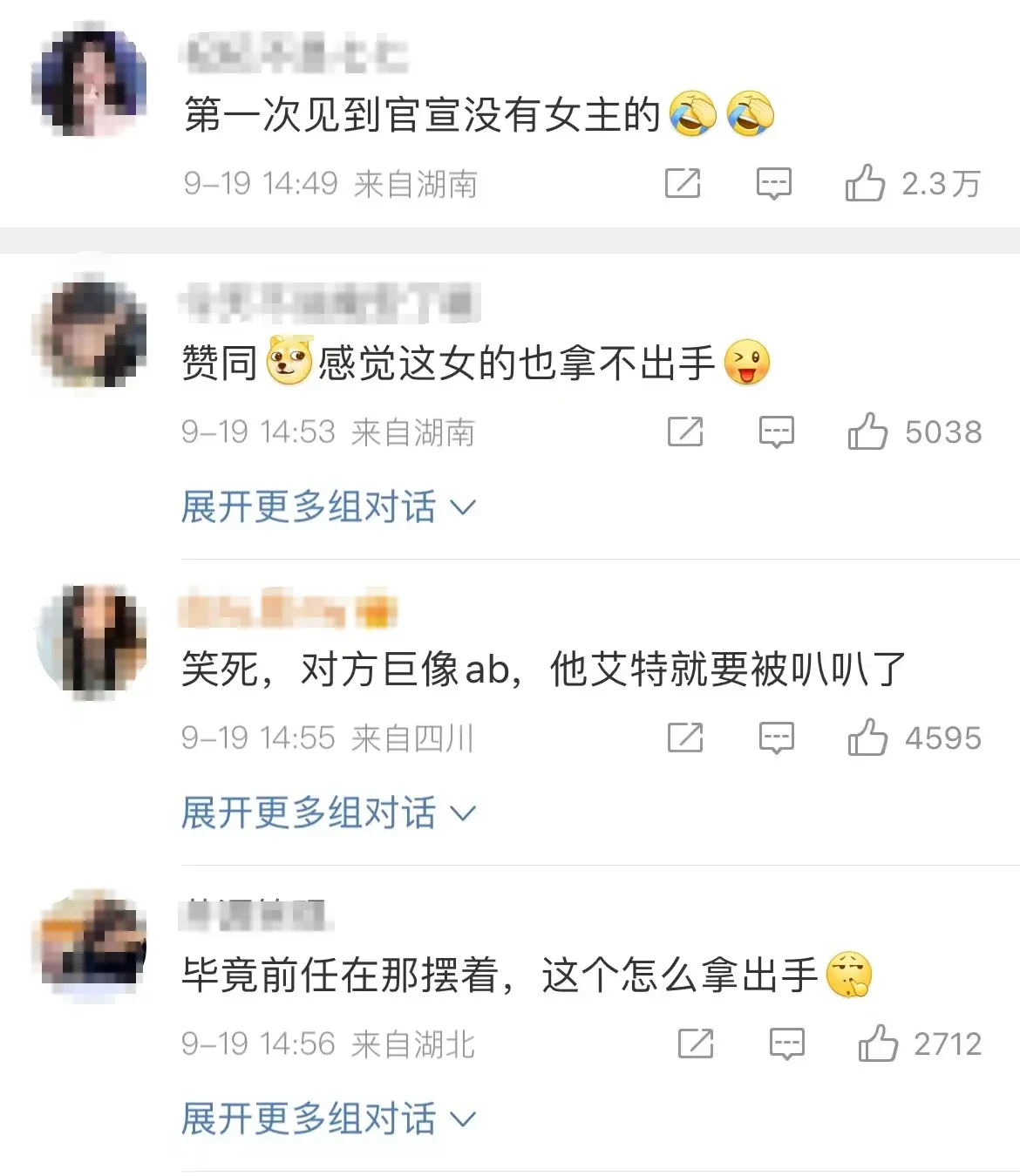
Task: Expand more replies under the 湖北 comment
Action: click(328, 1119)
